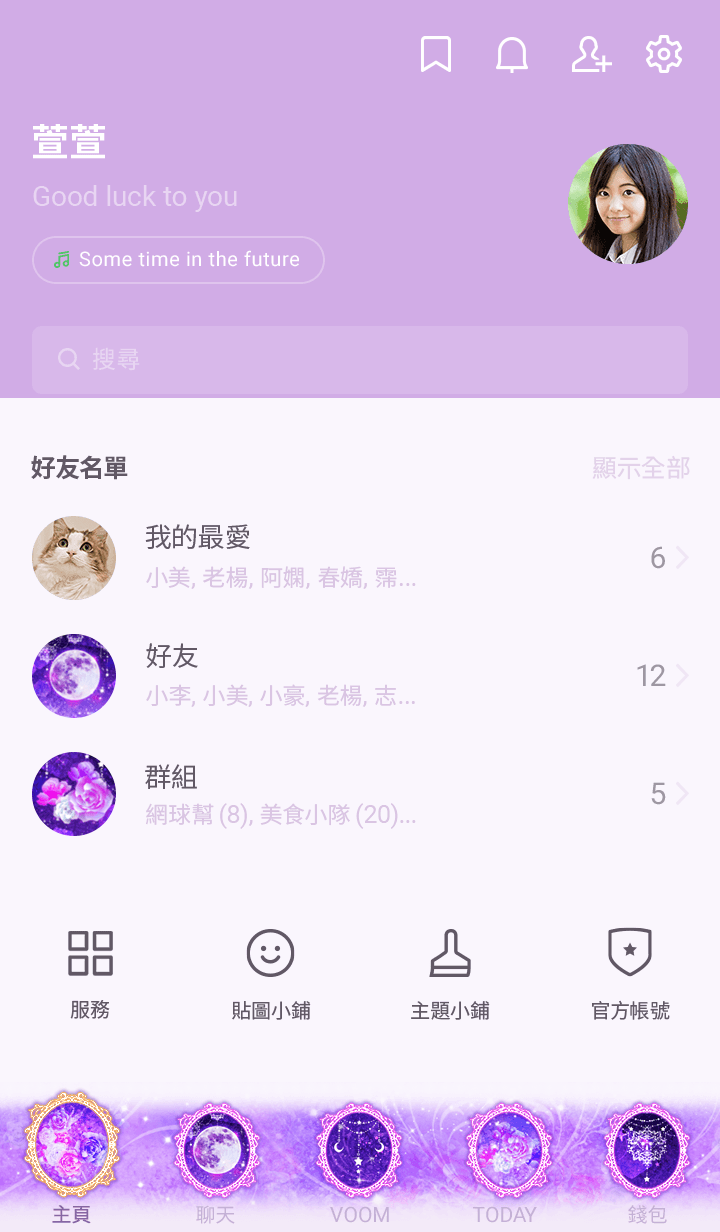720x1232 pixels.
Task: Switch to the TODAY tab
Action: coord(505,1160)
